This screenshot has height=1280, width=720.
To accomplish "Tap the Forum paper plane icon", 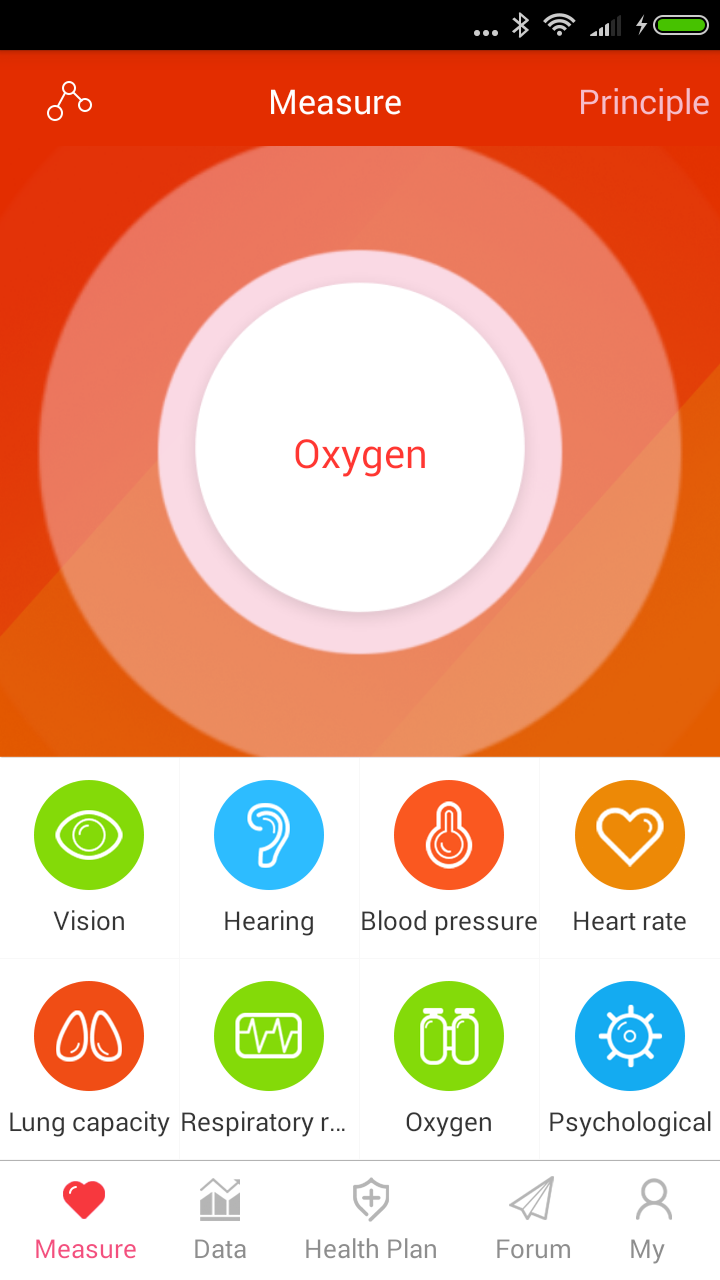I will (532, 1197).
